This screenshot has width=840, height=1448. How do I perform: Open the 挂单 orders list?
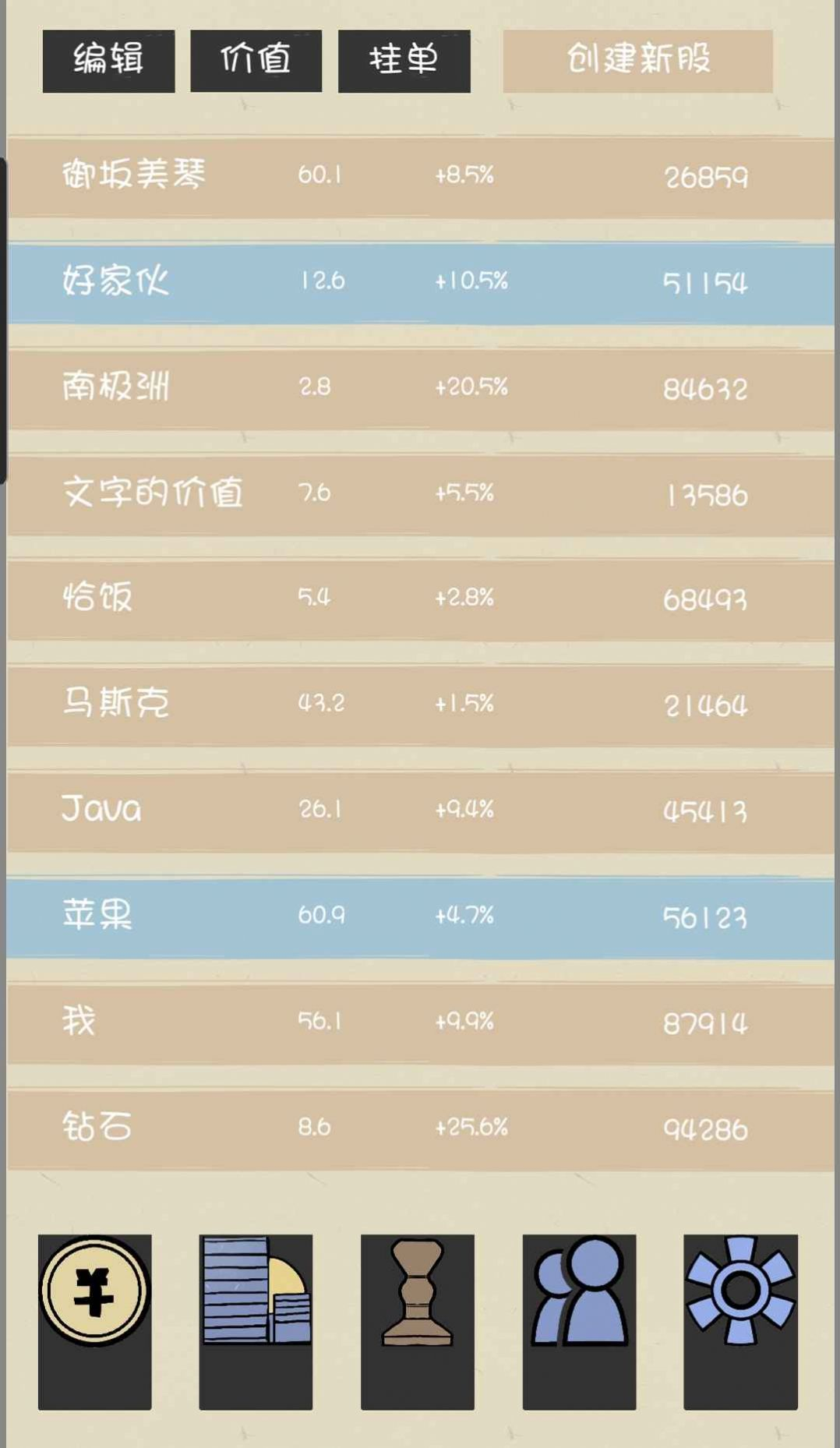[x=404, y=61]
